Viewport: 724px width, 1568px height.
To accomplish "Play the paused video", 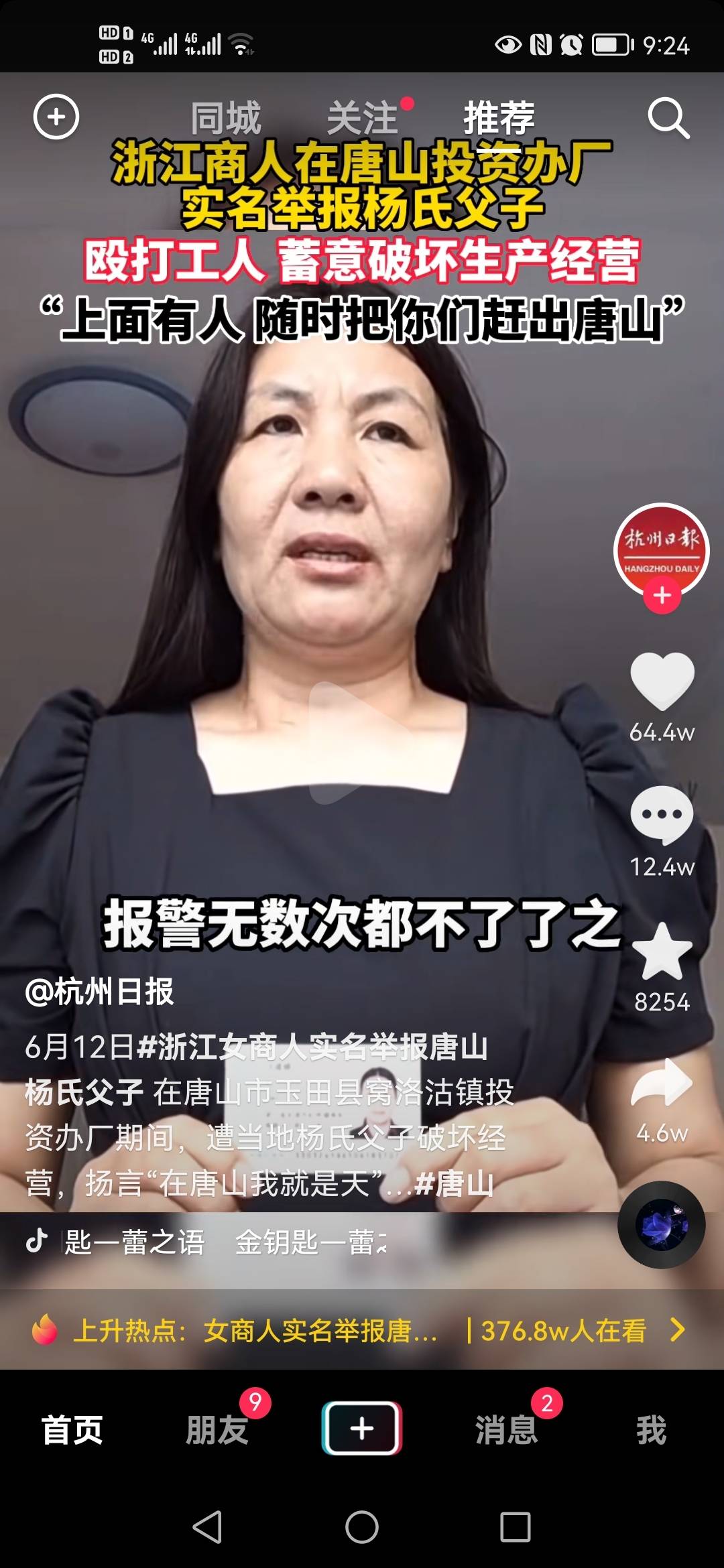I will tap(354, 742).
